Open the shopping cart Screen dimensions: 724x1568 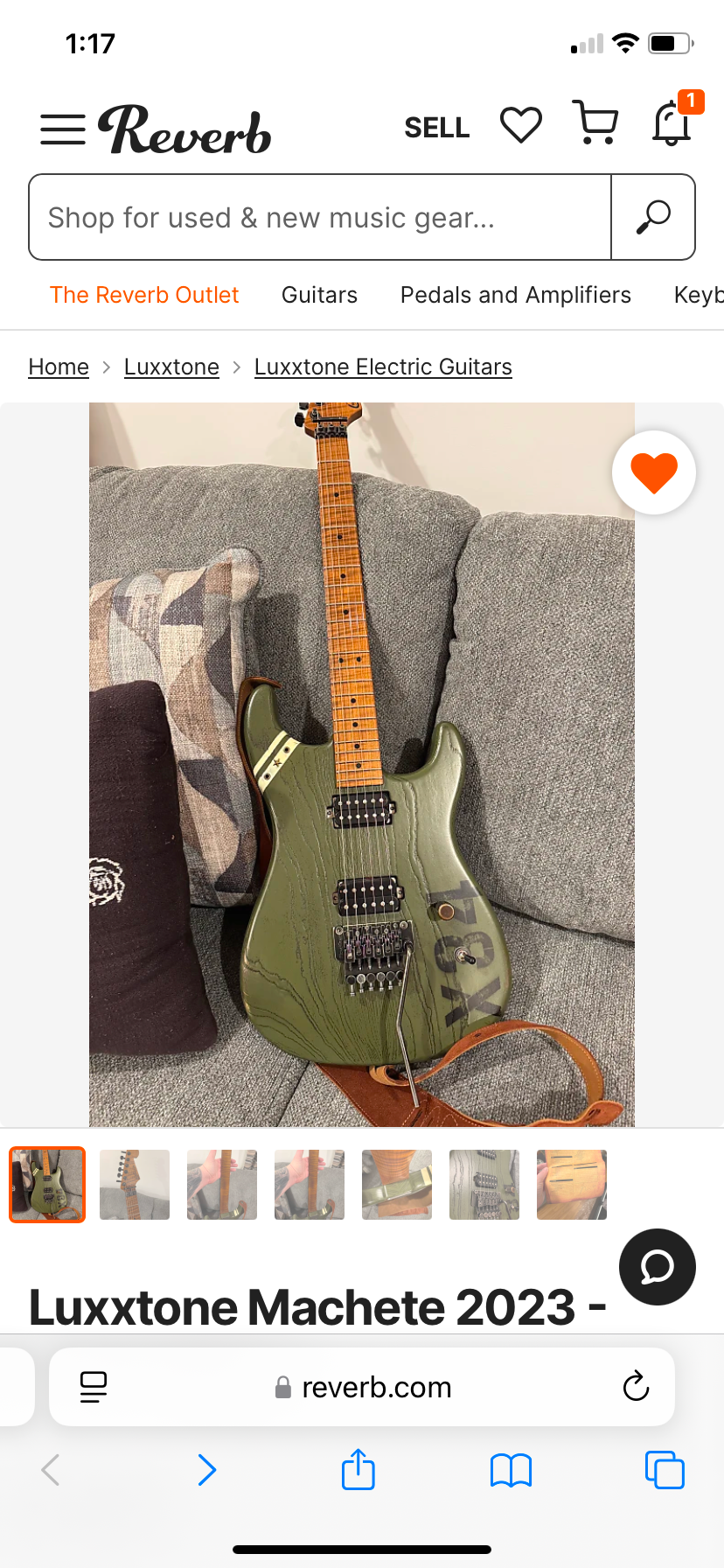(x=595, y=122)
